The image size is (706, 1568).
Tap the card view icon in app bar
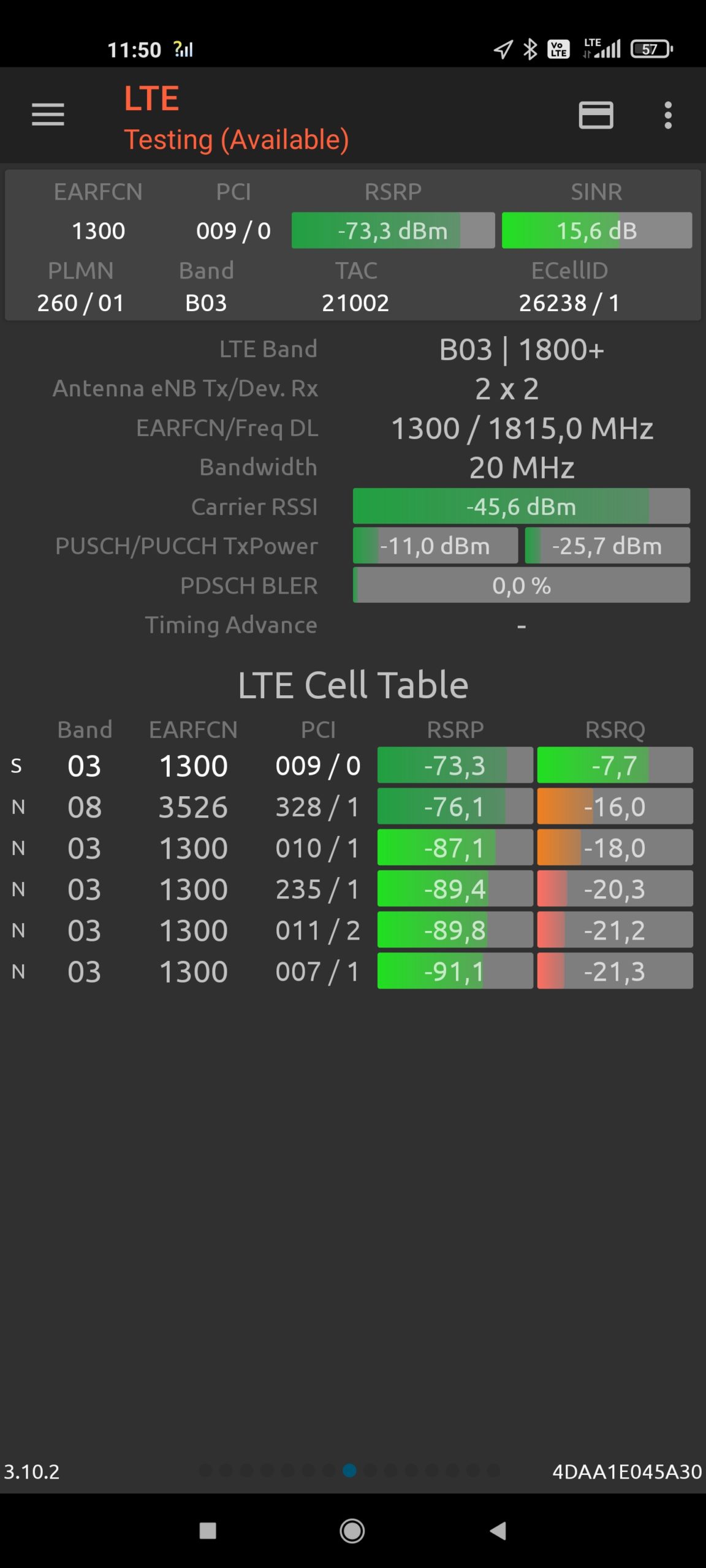(x=596, y=115)
